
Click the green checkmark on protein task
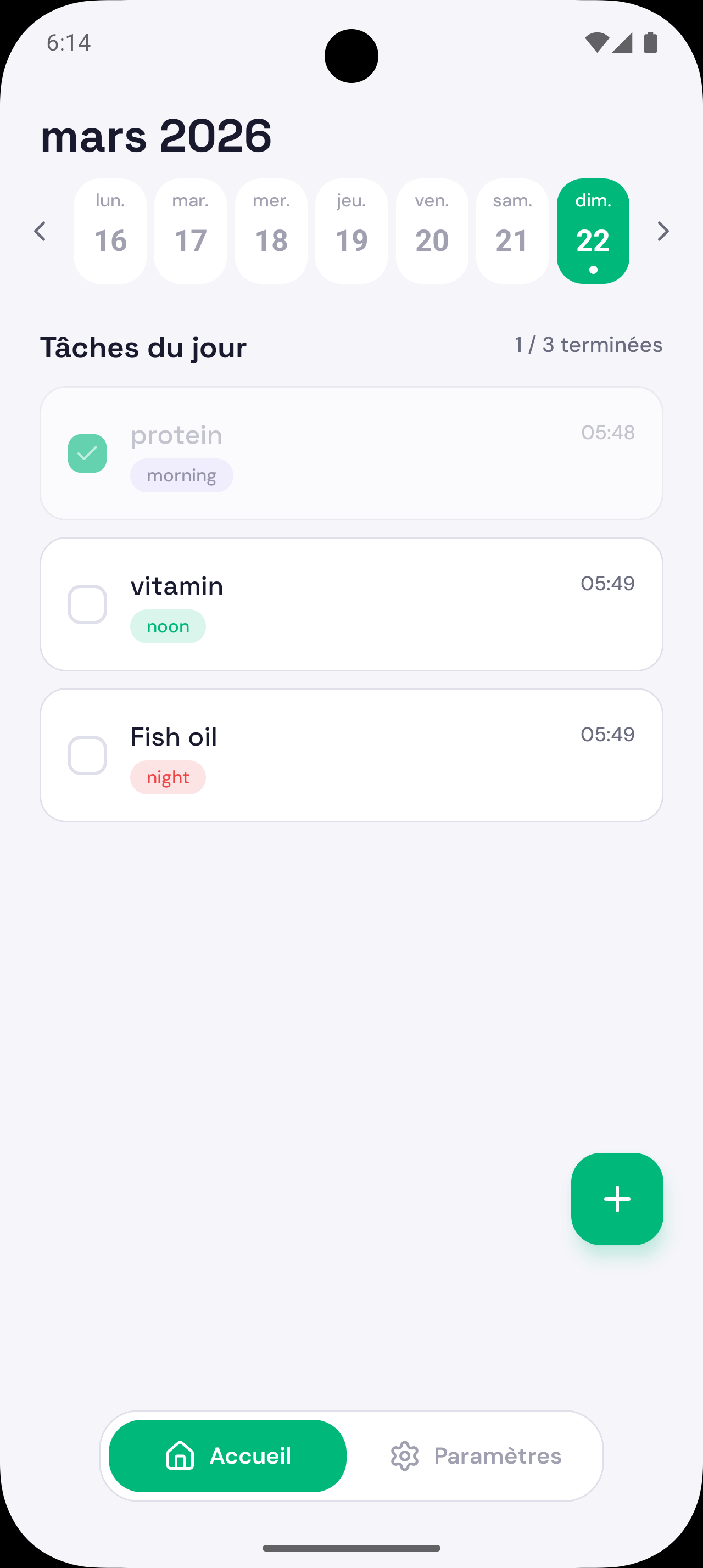(x=87, y=453)
